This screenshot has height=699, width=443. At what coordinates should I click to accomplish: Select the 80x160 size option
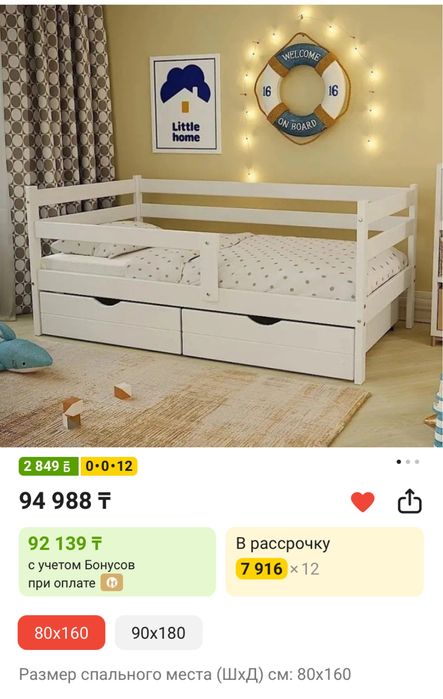(x=62, y=633)
